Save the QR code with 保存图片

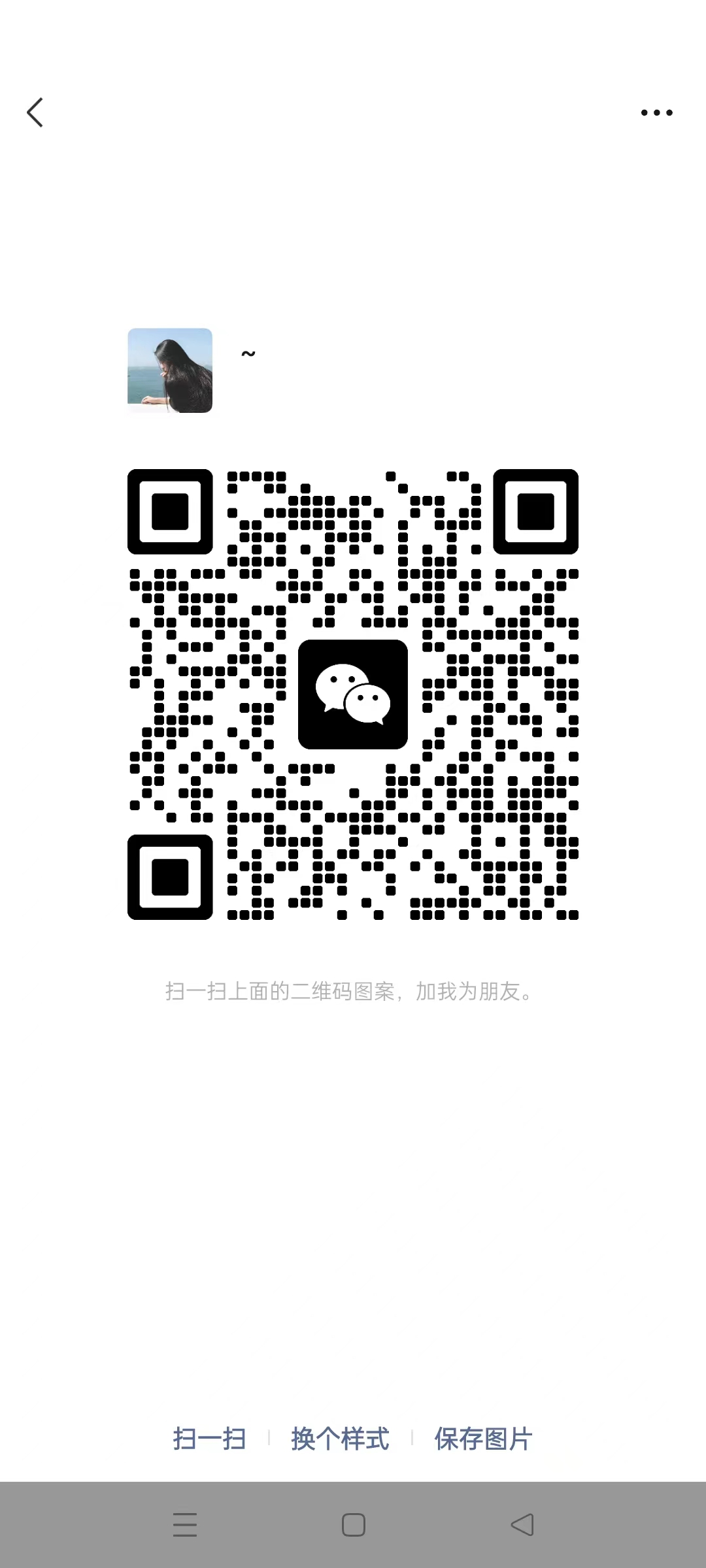tap(483, 1439)
